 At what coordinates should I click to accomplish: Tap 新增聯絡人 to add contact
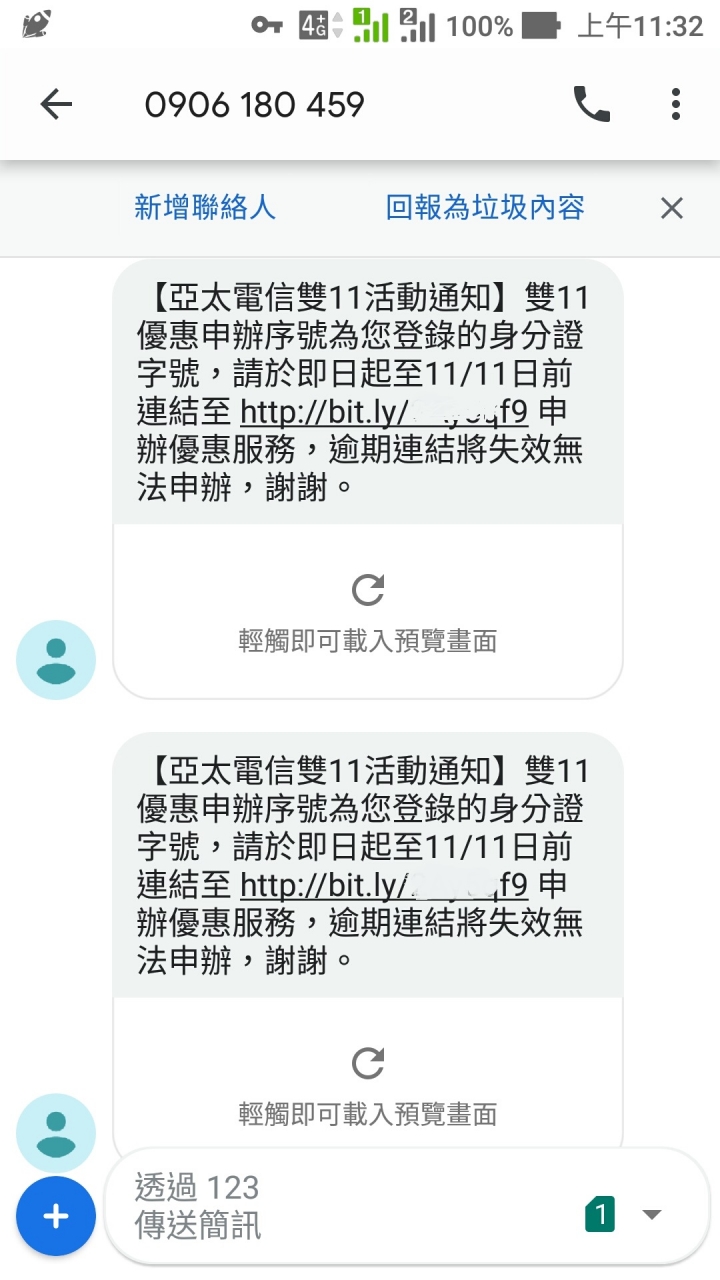tap(205, 208)
